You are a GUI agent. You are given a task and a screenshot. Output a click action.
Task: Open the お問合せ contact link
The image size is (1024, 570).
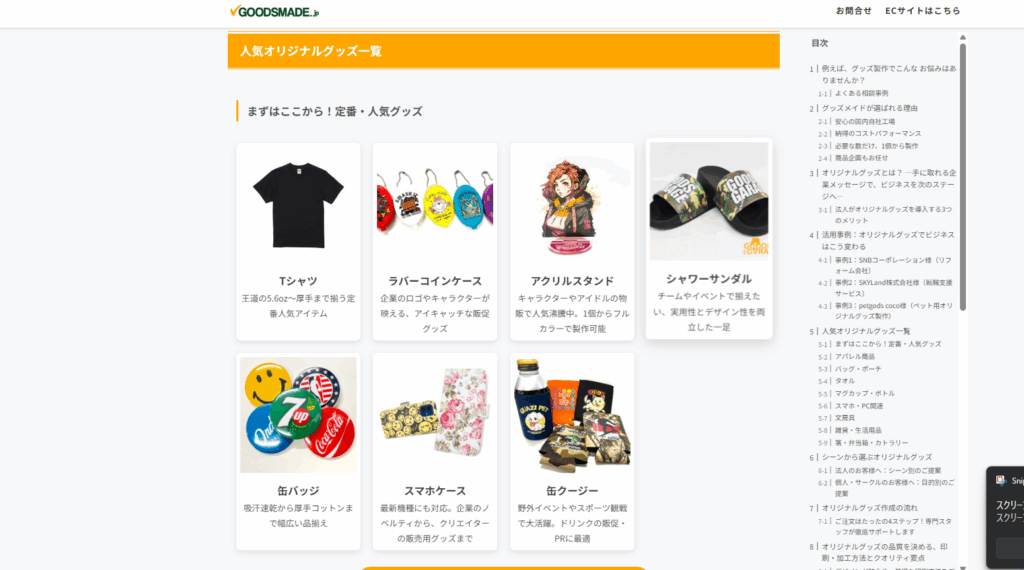tap(853, 11)
